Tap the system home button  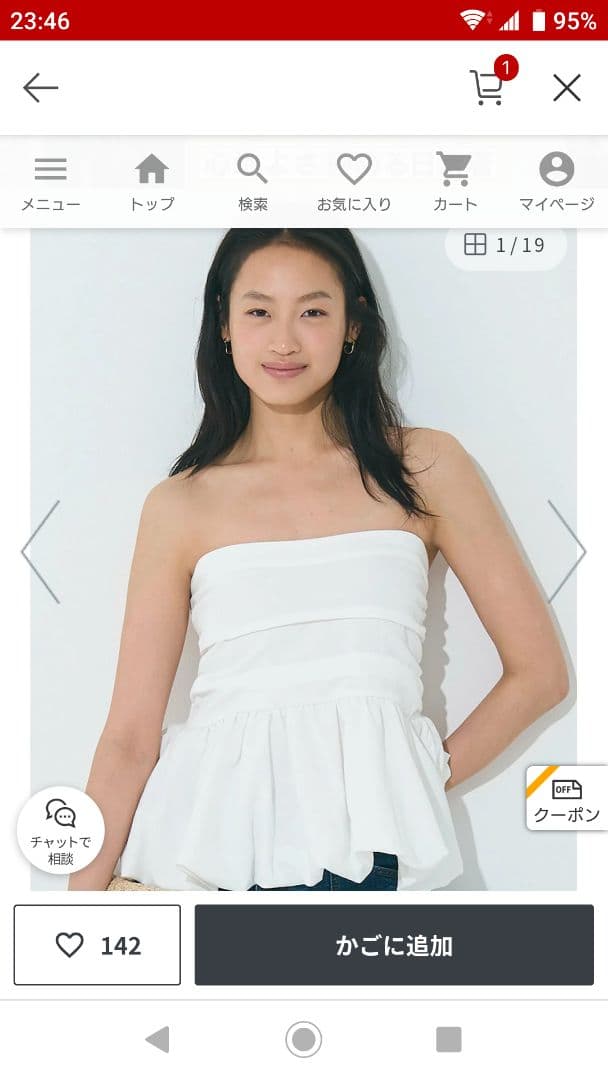tap(304, 1040)
